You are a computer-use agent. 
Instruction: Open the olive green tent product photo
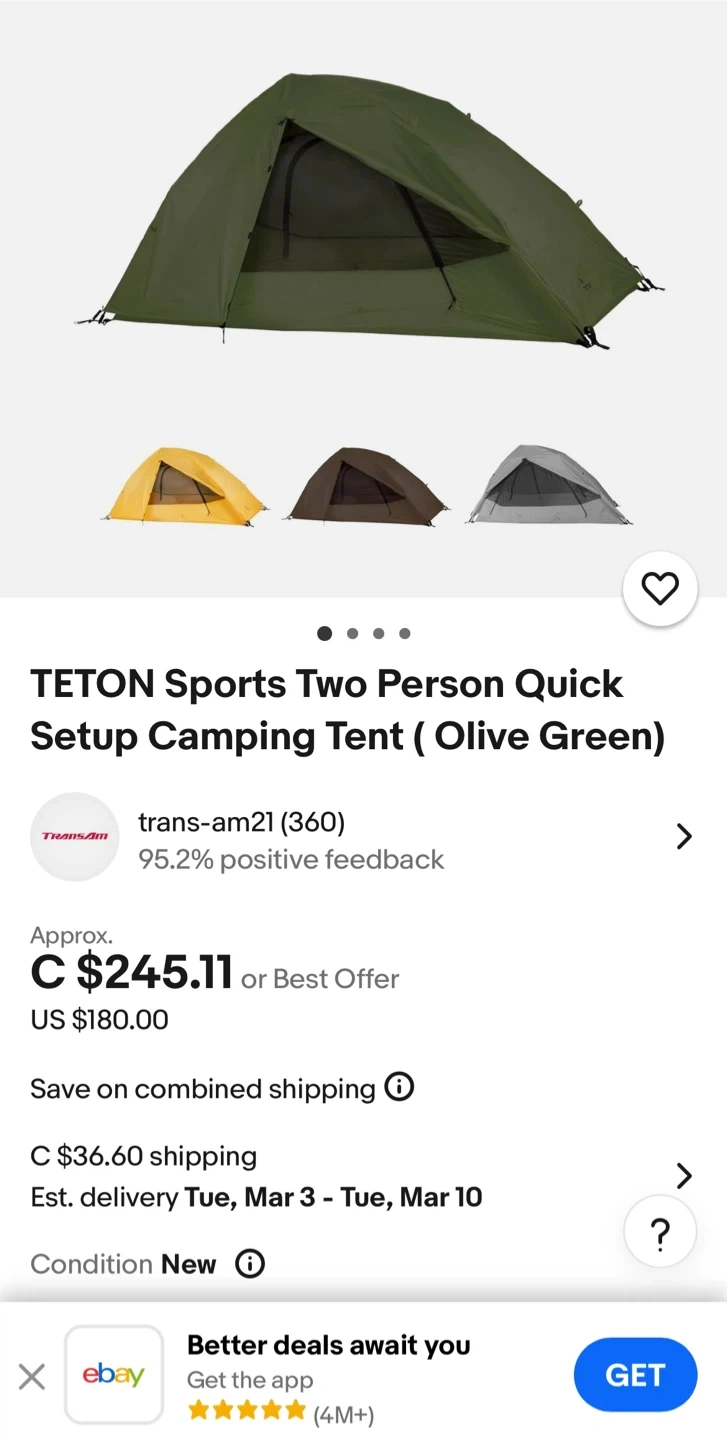coord(370,215)
